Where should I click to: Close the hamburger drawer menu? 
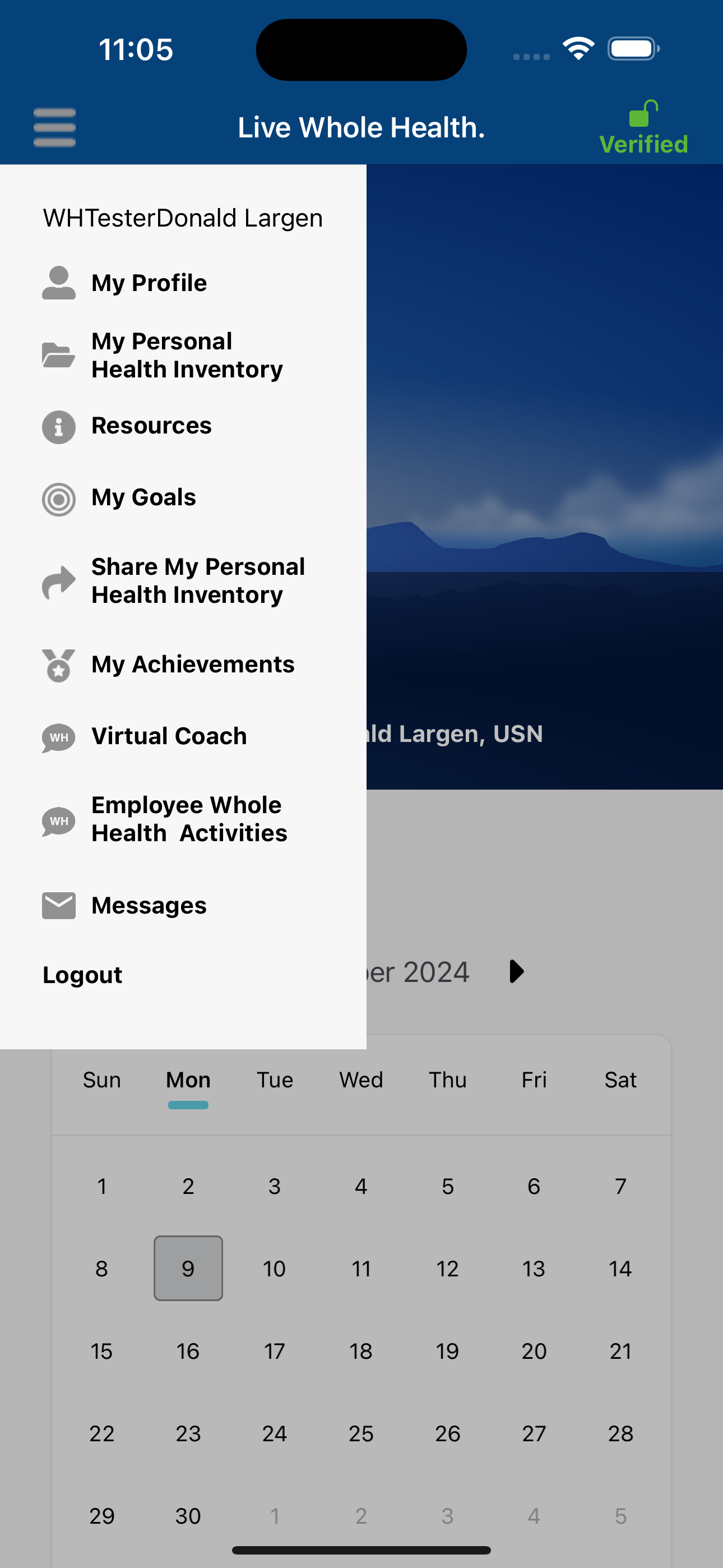coord(55,127)
